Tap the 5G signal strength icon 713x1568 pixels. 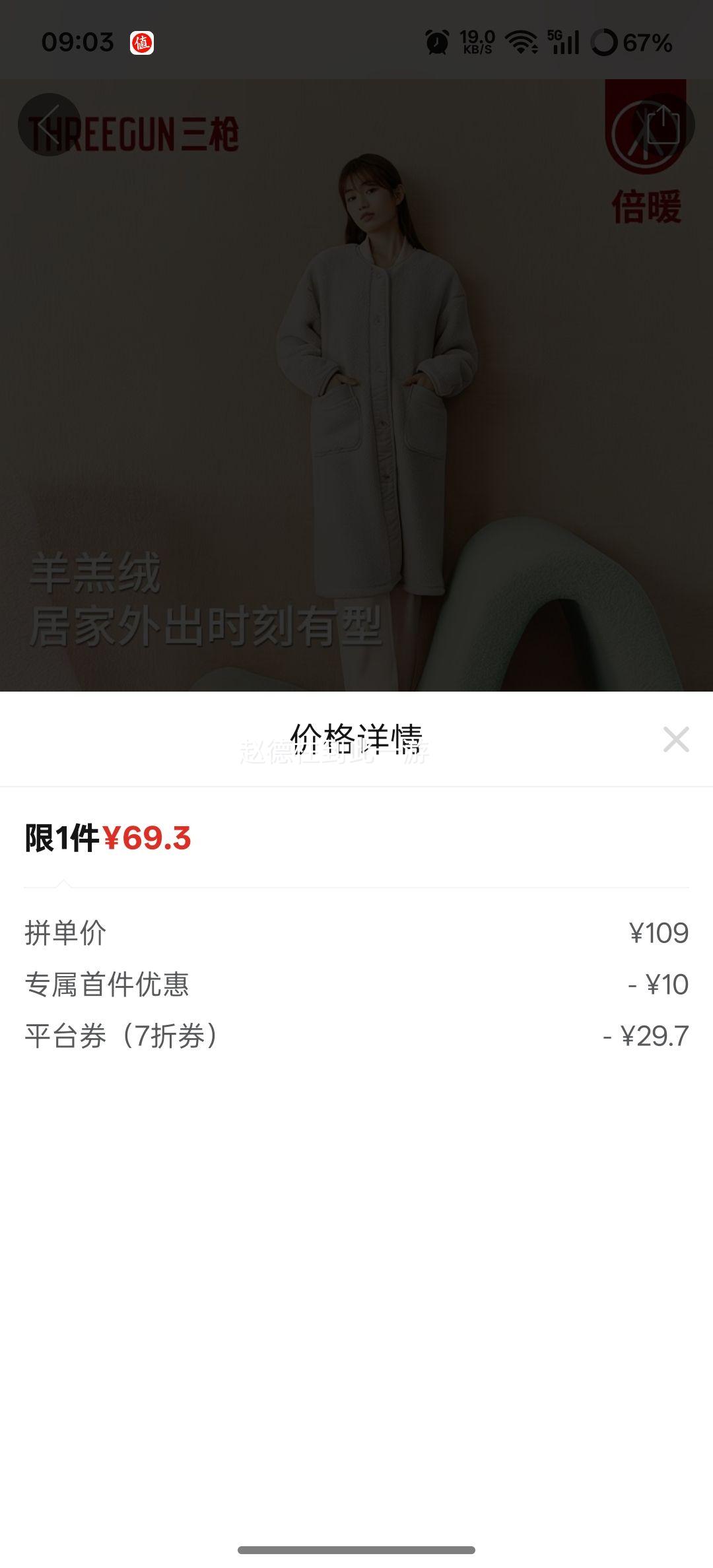(x=564, y=43)
